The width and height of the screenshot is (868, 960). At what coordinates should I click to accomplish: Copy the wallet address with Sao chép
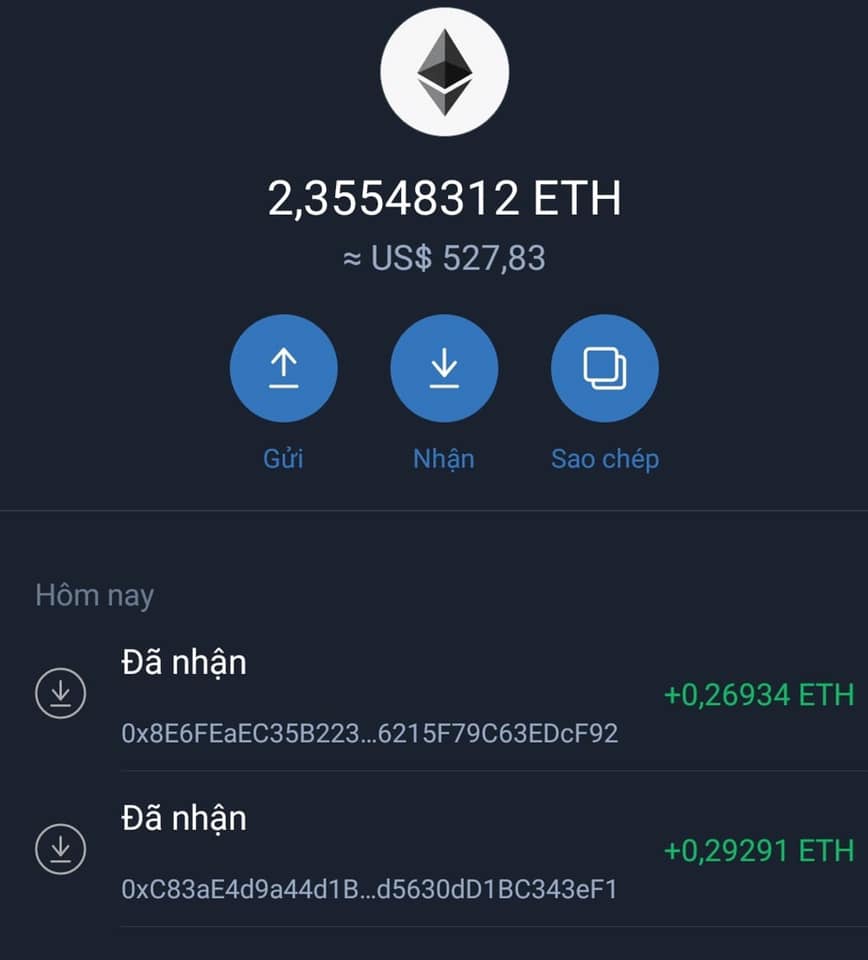click(604, 368)
